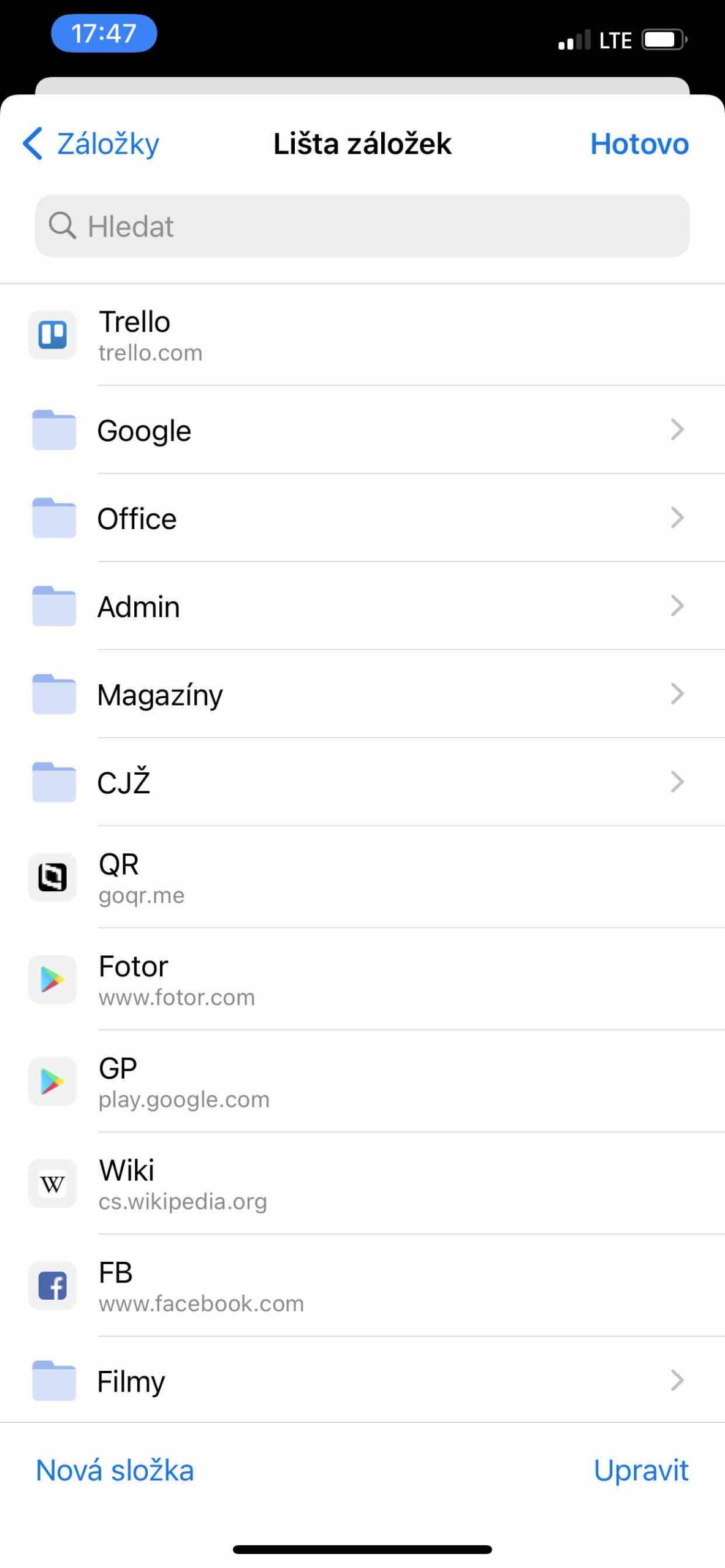Expand the CJŽ folder
Screen dimensions: 725x1568
pos(676,782)
